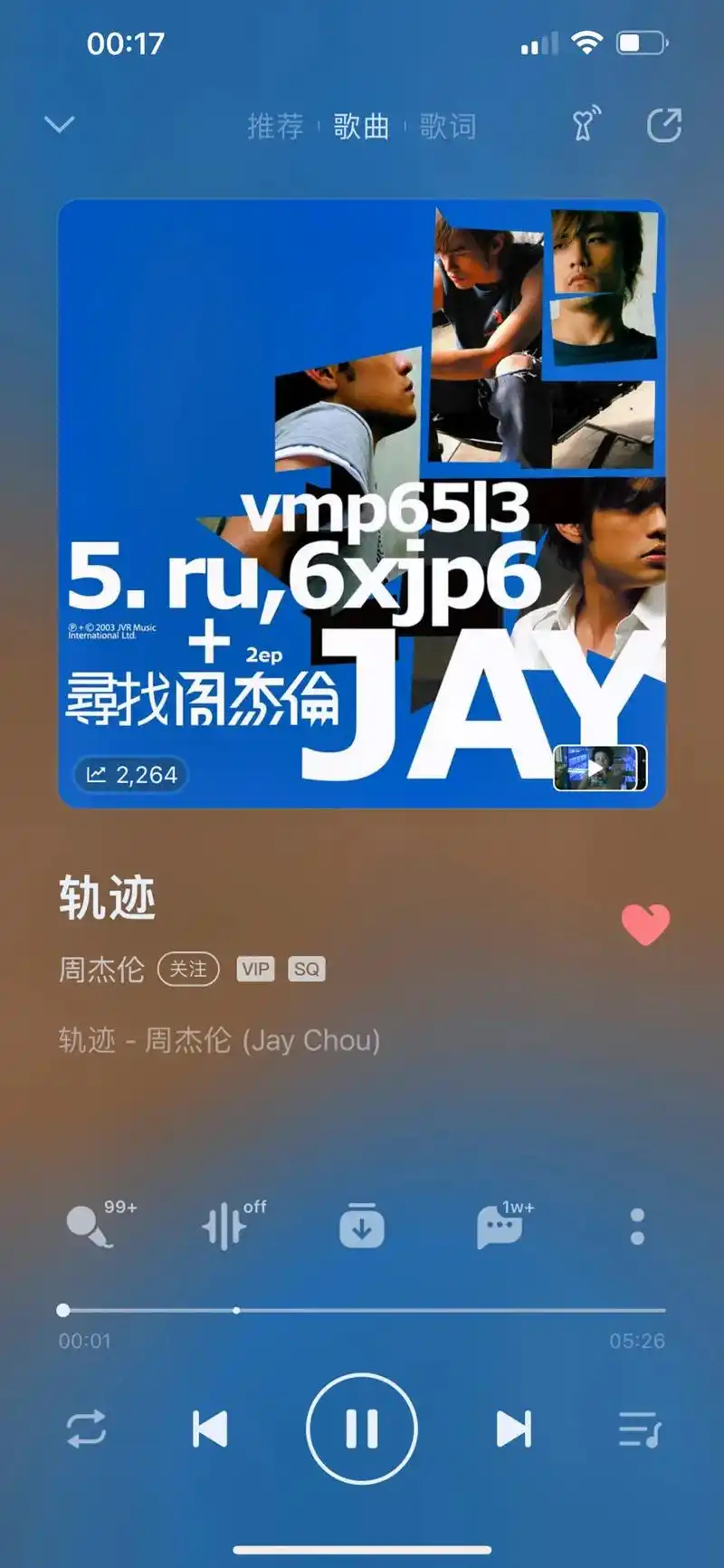This screenshot has height=1568, width=724.
Task: View the trending chart arrow badge
Action: point(99,775)
